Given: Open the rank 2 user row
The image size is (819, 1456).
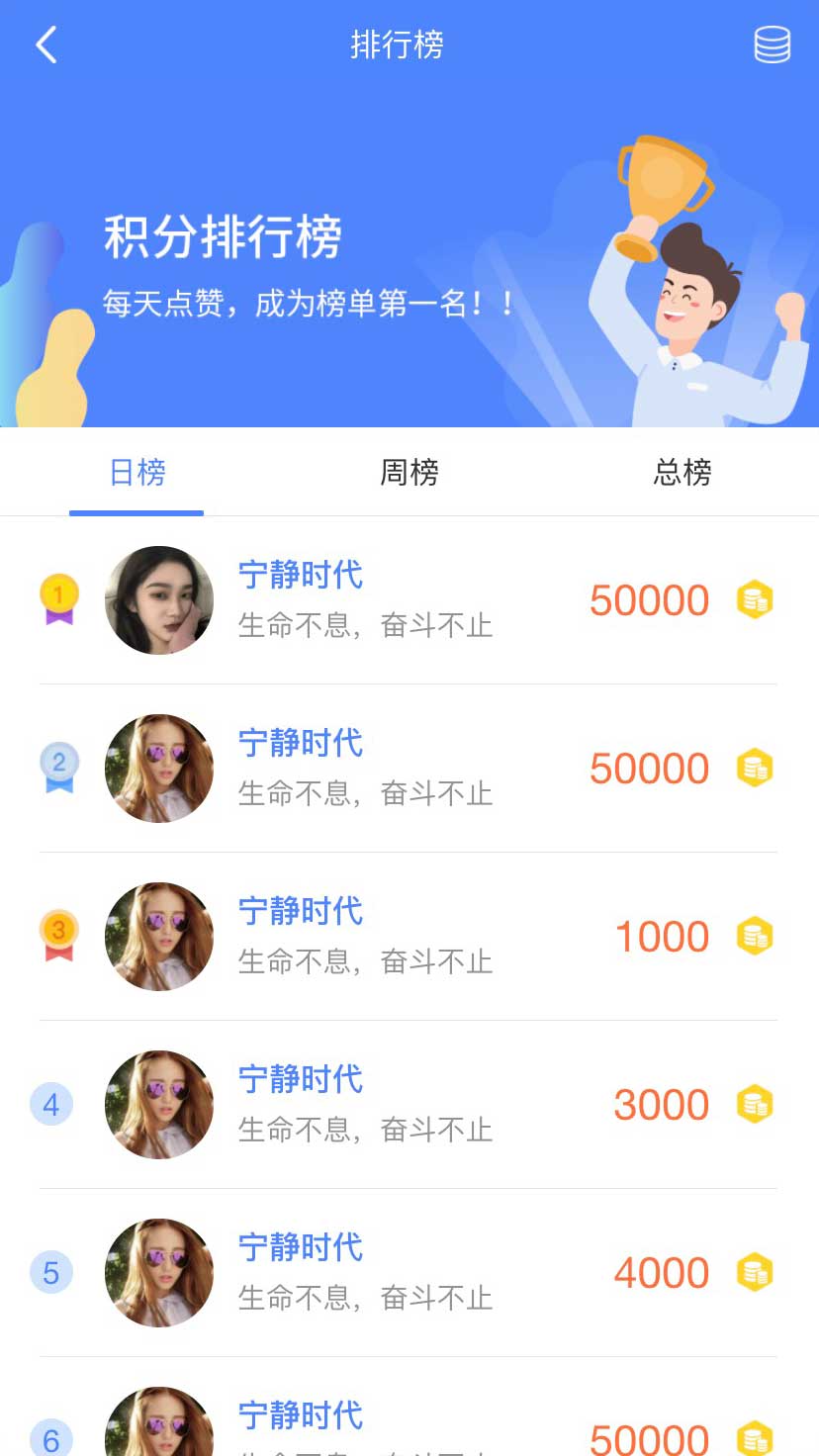Looking at the screenshot, I should [409, 769].
